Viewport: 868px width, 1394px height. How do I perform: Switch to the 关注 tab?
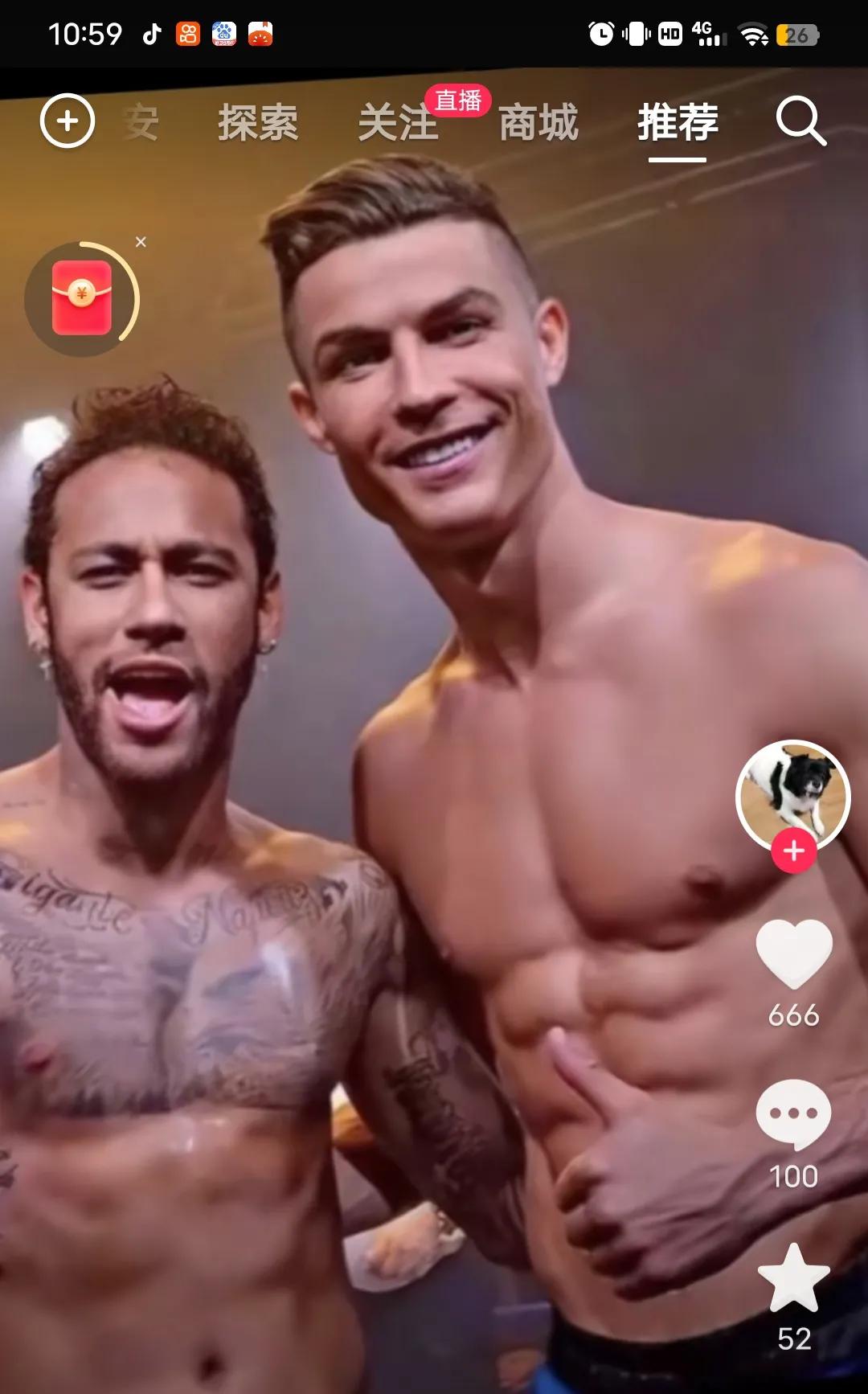pyautogui.click(x=398, y=123)
